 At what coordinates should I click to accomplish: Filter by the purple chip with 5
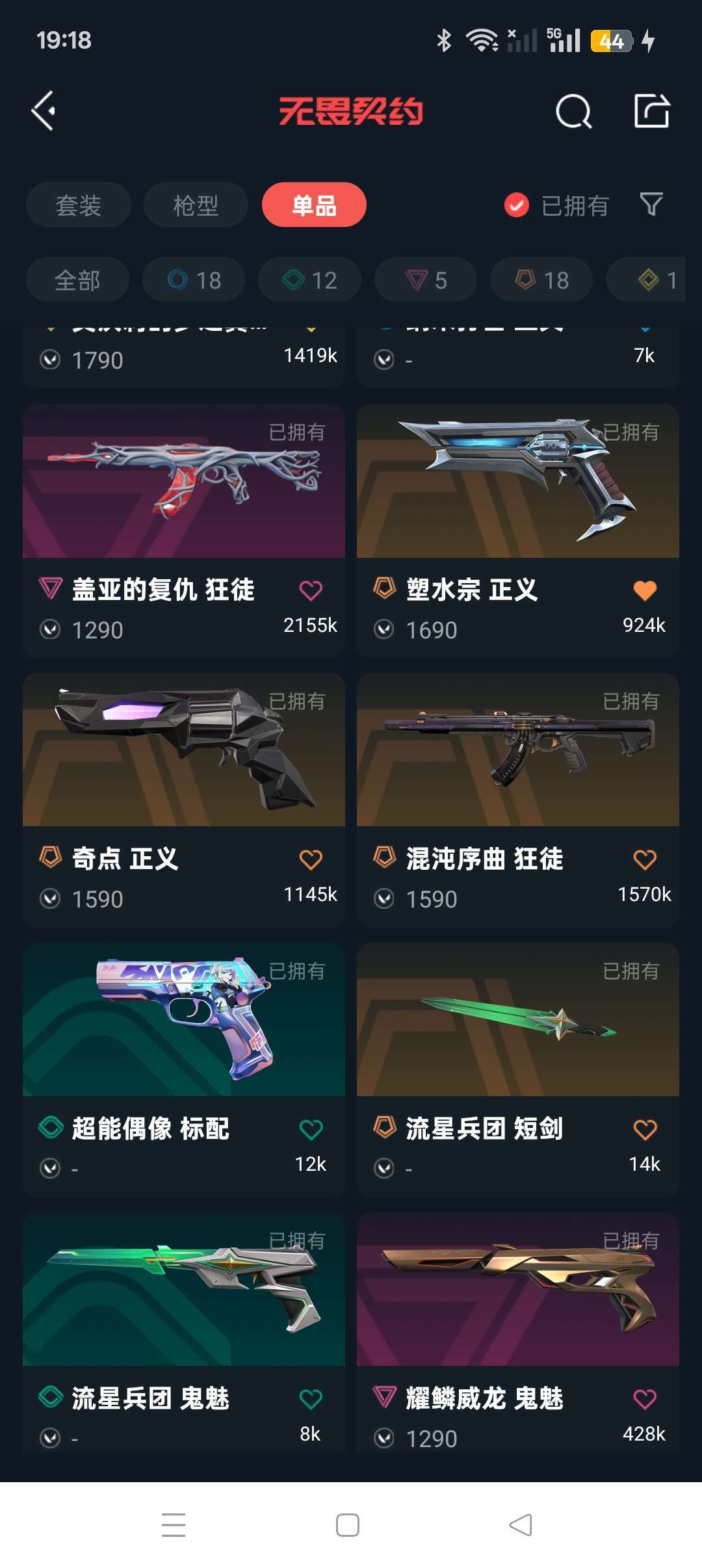(x=426, y=280)
